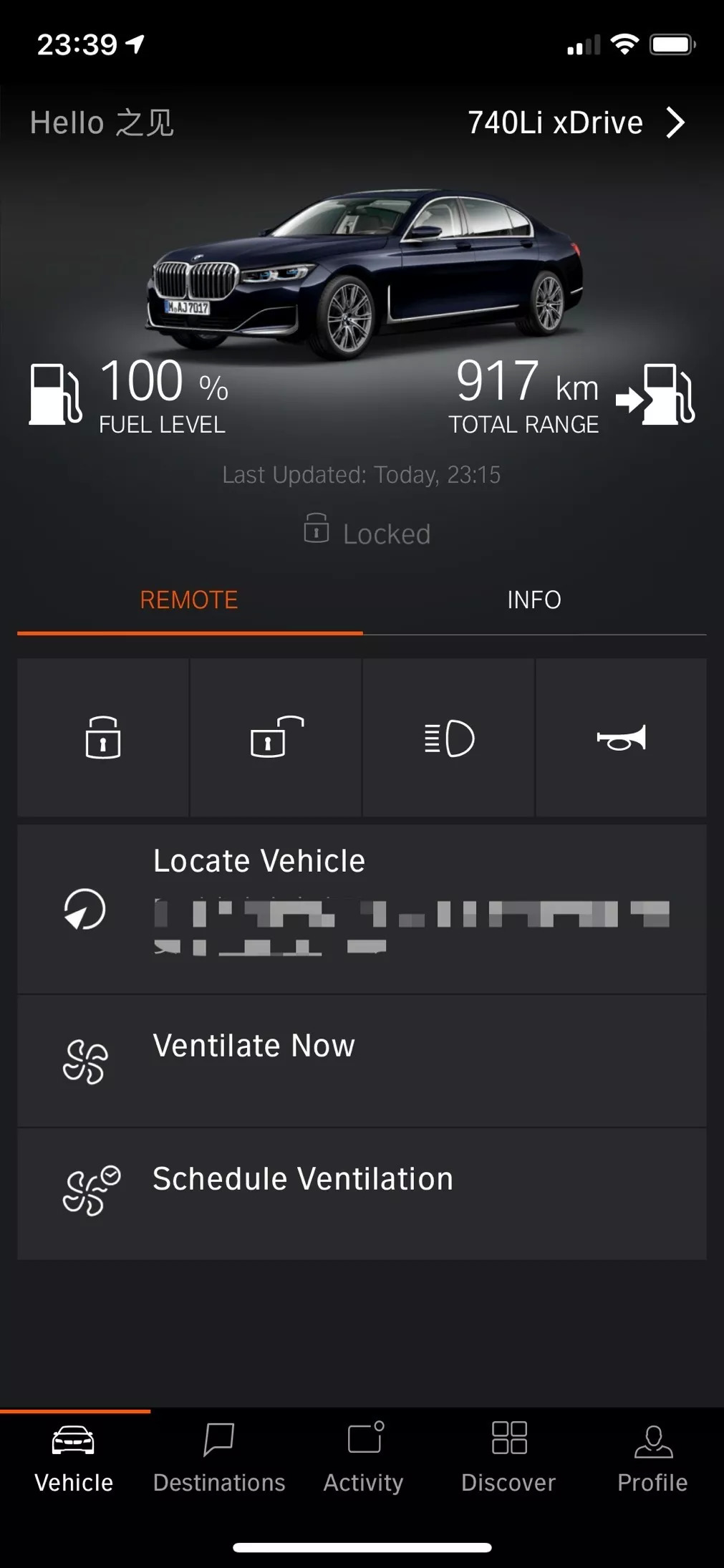The height and width of the screenshot is (1568, 724).
Task: Open the 740Li xDrive vehicle selector
Action: [x=576, y=122]
